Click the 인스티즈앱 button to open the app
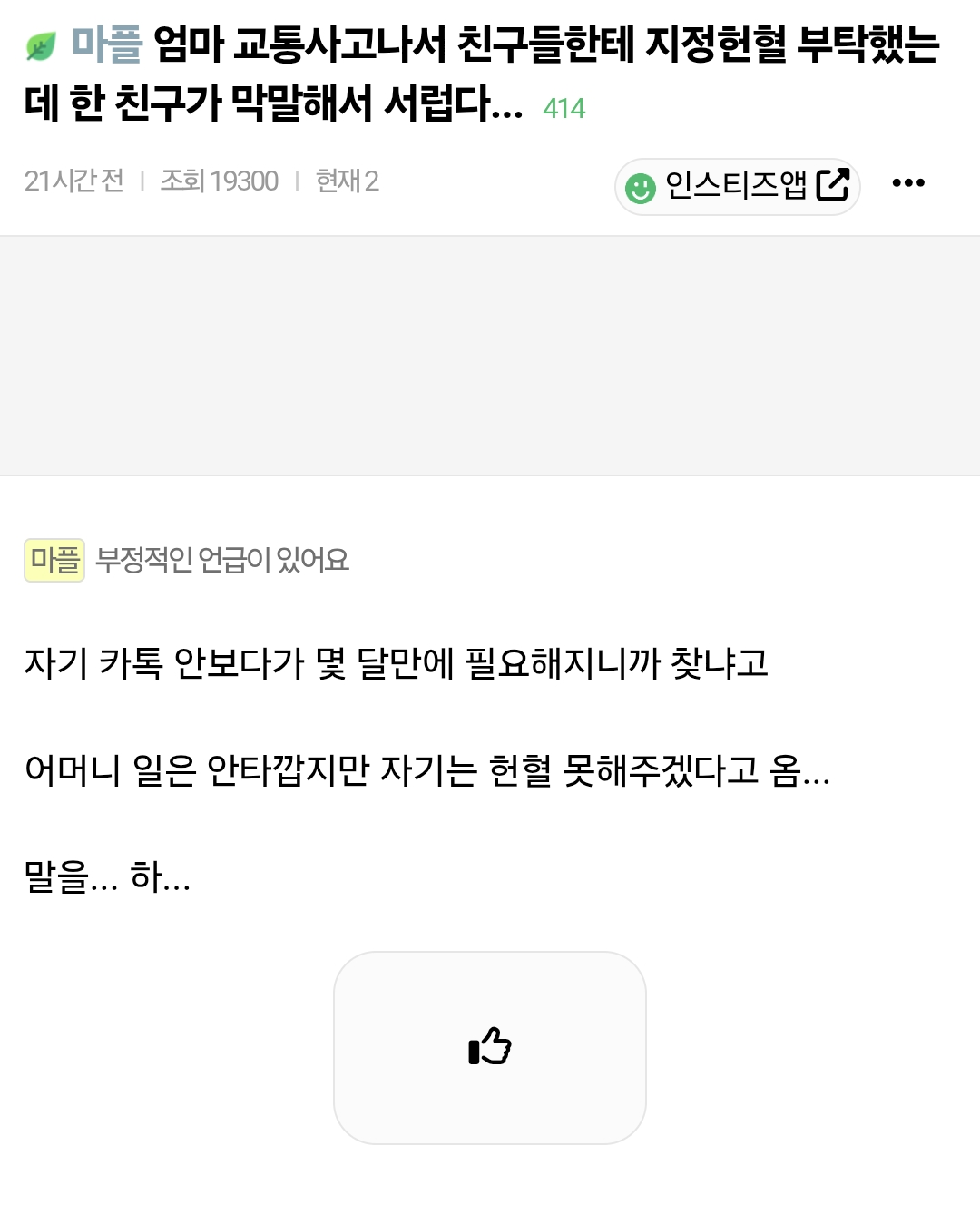 coord(737,186)
